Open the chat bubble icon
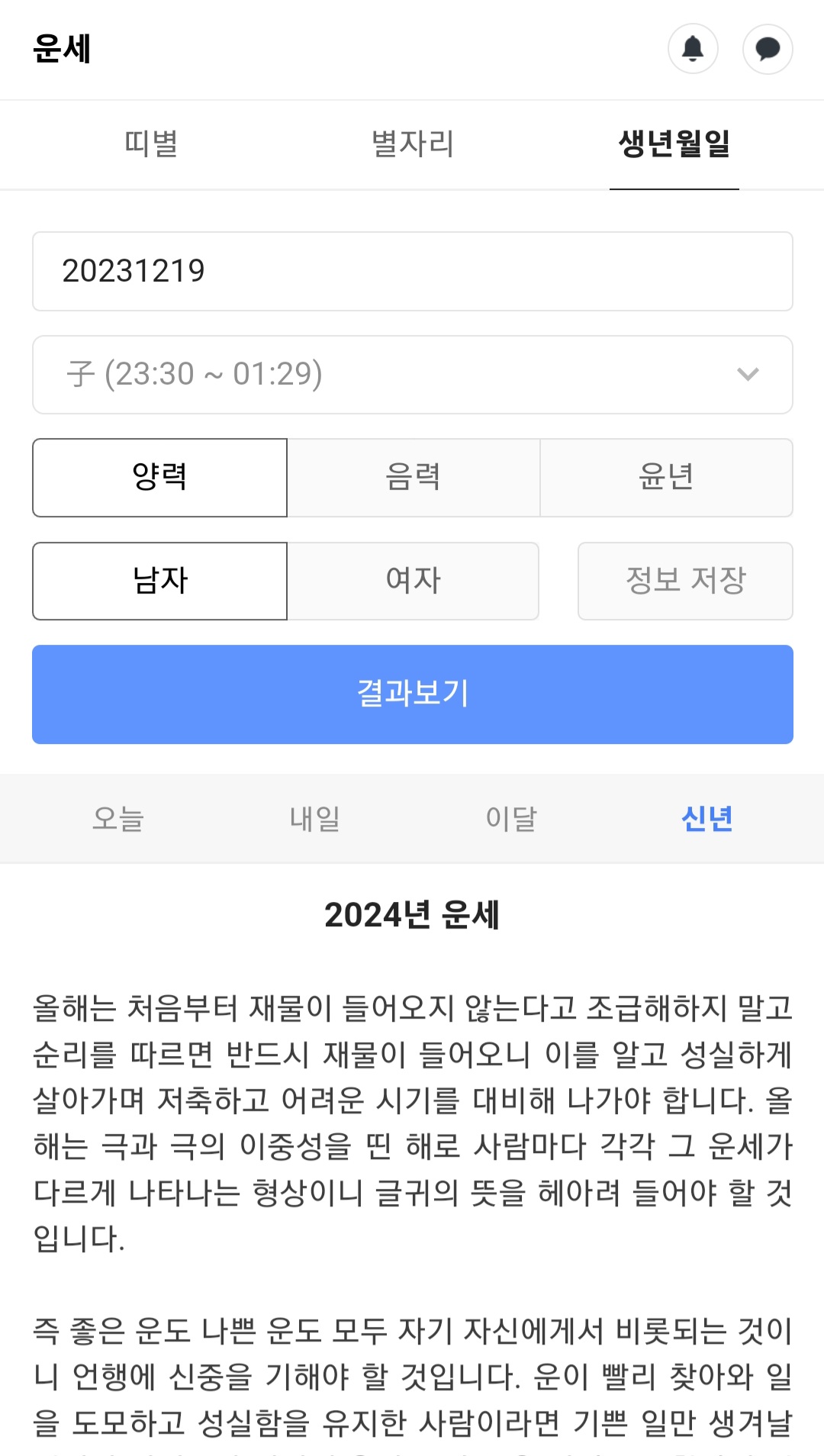The height and width of the screenshot is (1456, 824). coord(768,48)
